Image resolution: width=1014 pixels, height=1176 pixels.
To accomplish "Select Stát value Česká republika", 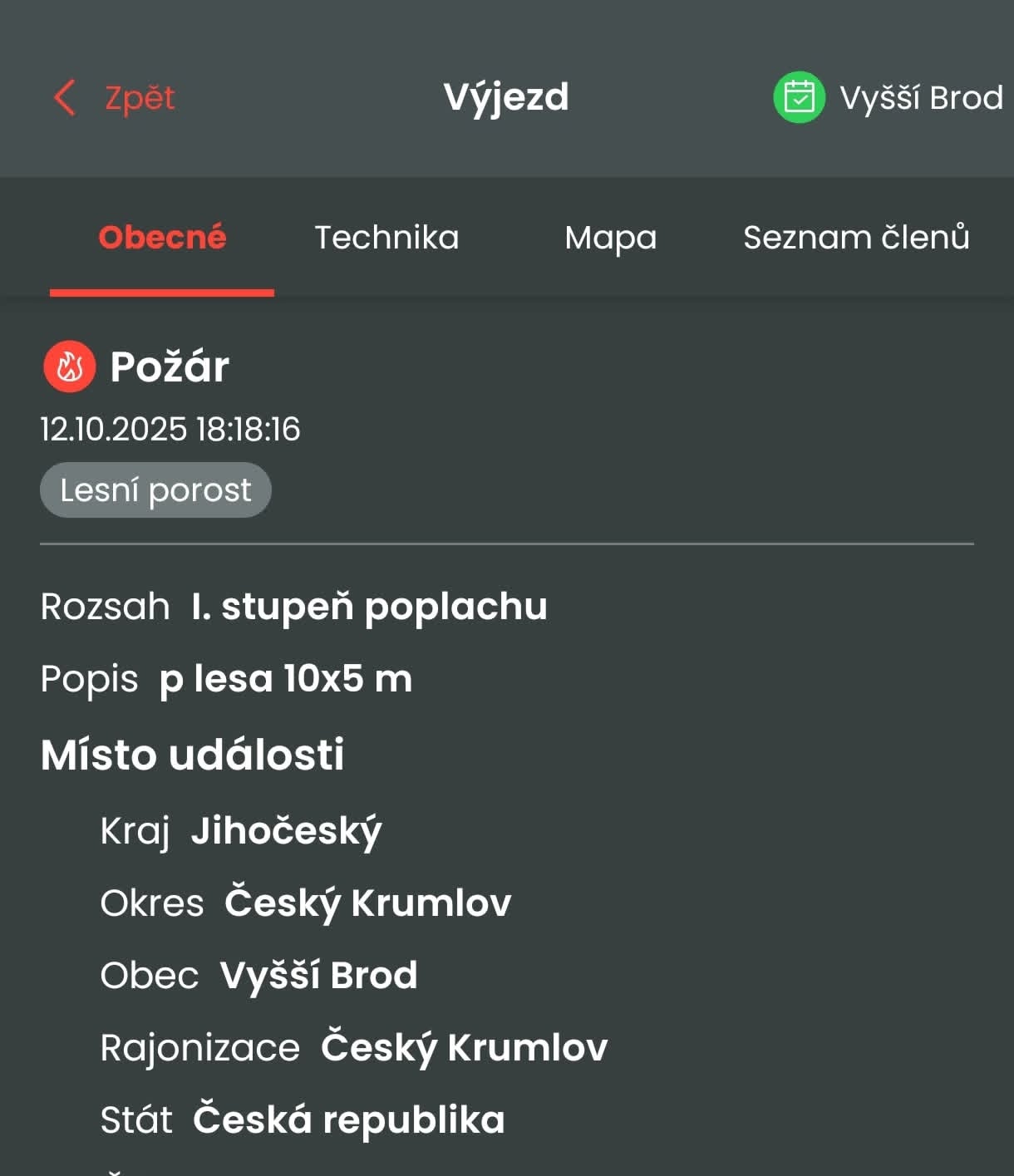I will [348, 1119].
